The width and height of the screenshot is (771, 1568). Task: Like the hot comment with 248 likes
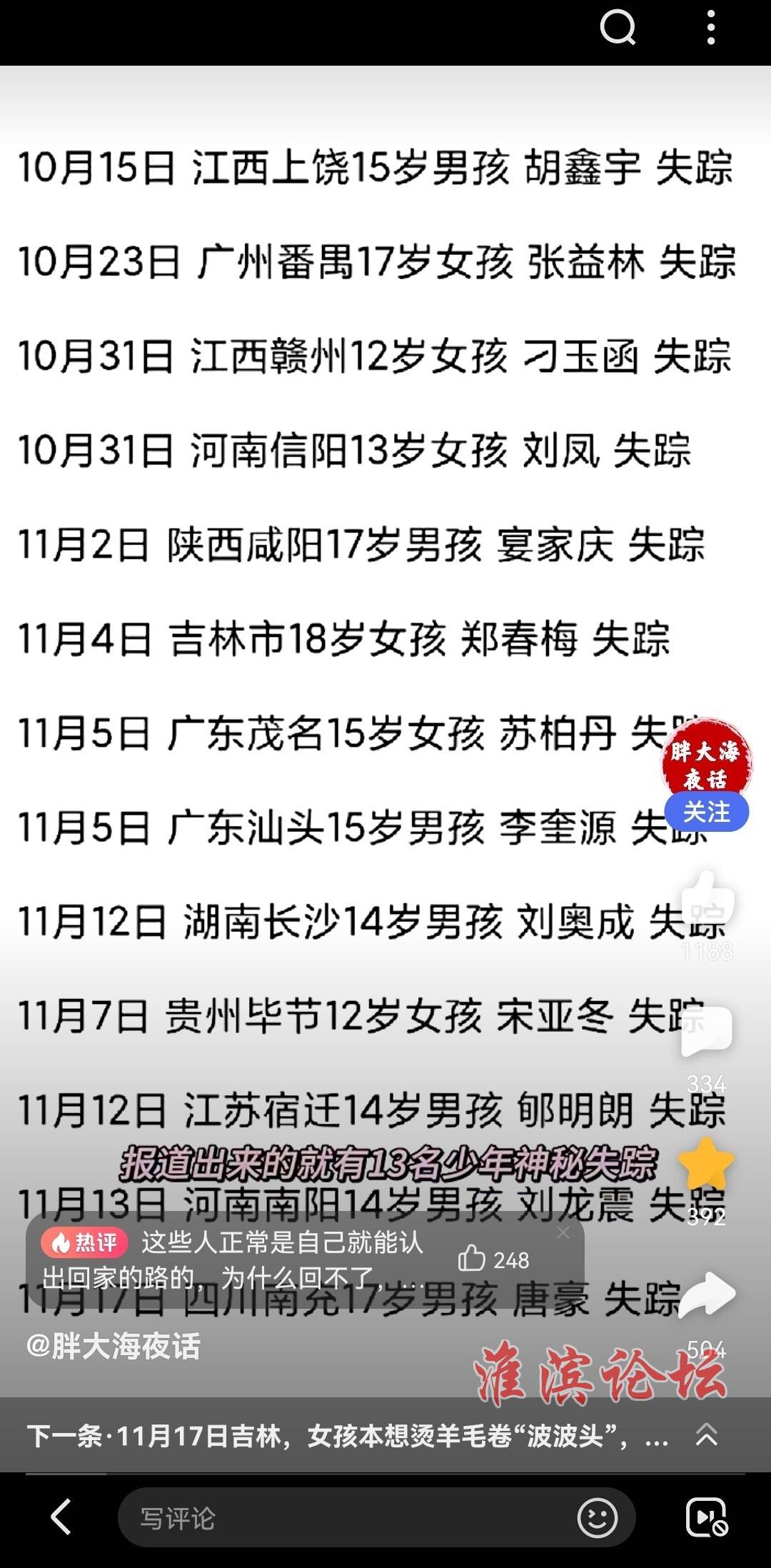pos(493,1260)
